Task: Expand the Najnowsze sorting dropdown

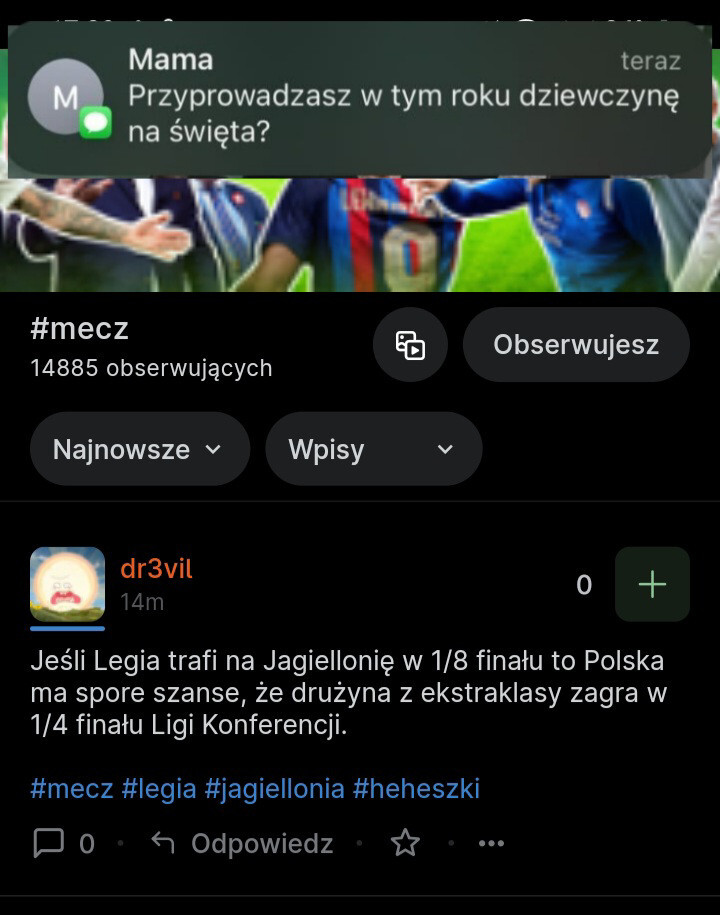Action: pyautogui.click(x=139, y=449)
